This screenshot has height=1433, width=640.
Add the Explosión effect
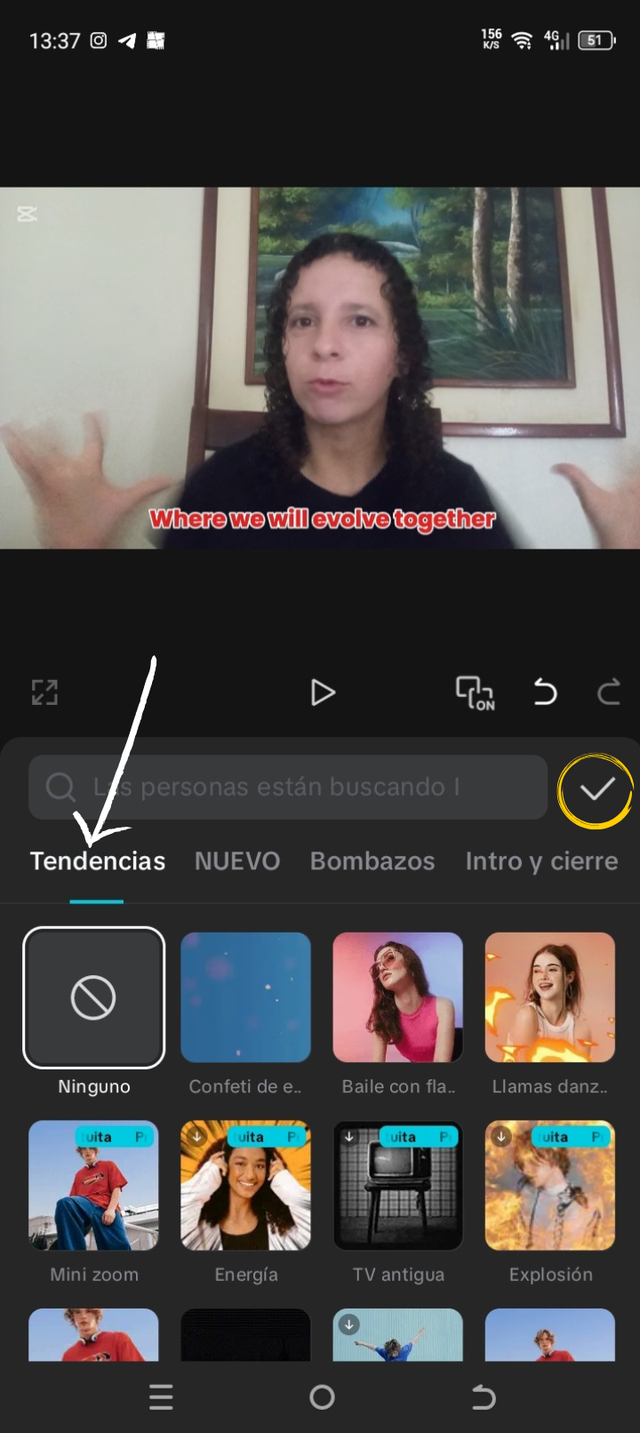[550, 1186]
